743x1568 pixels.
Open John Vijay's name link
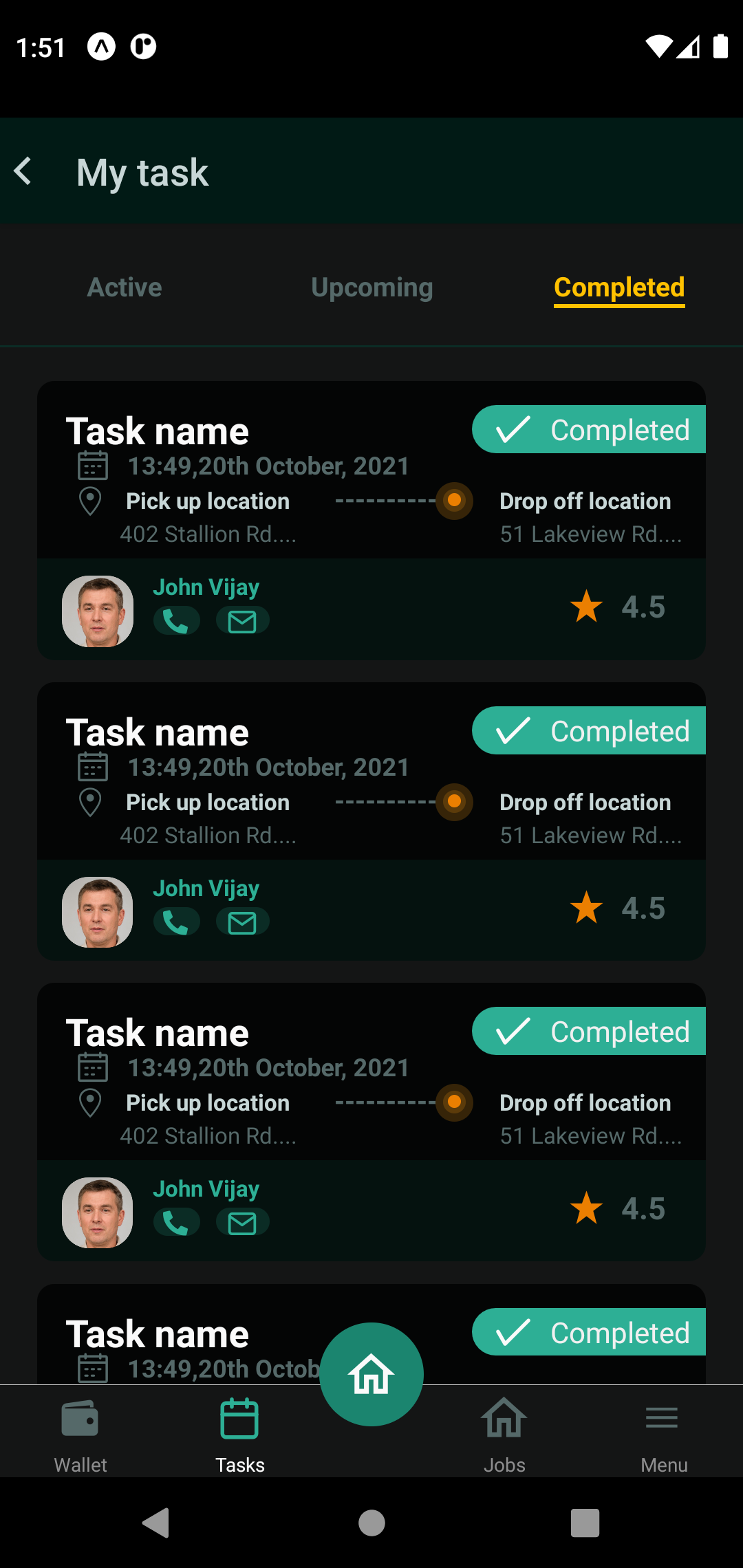[206, 587]
